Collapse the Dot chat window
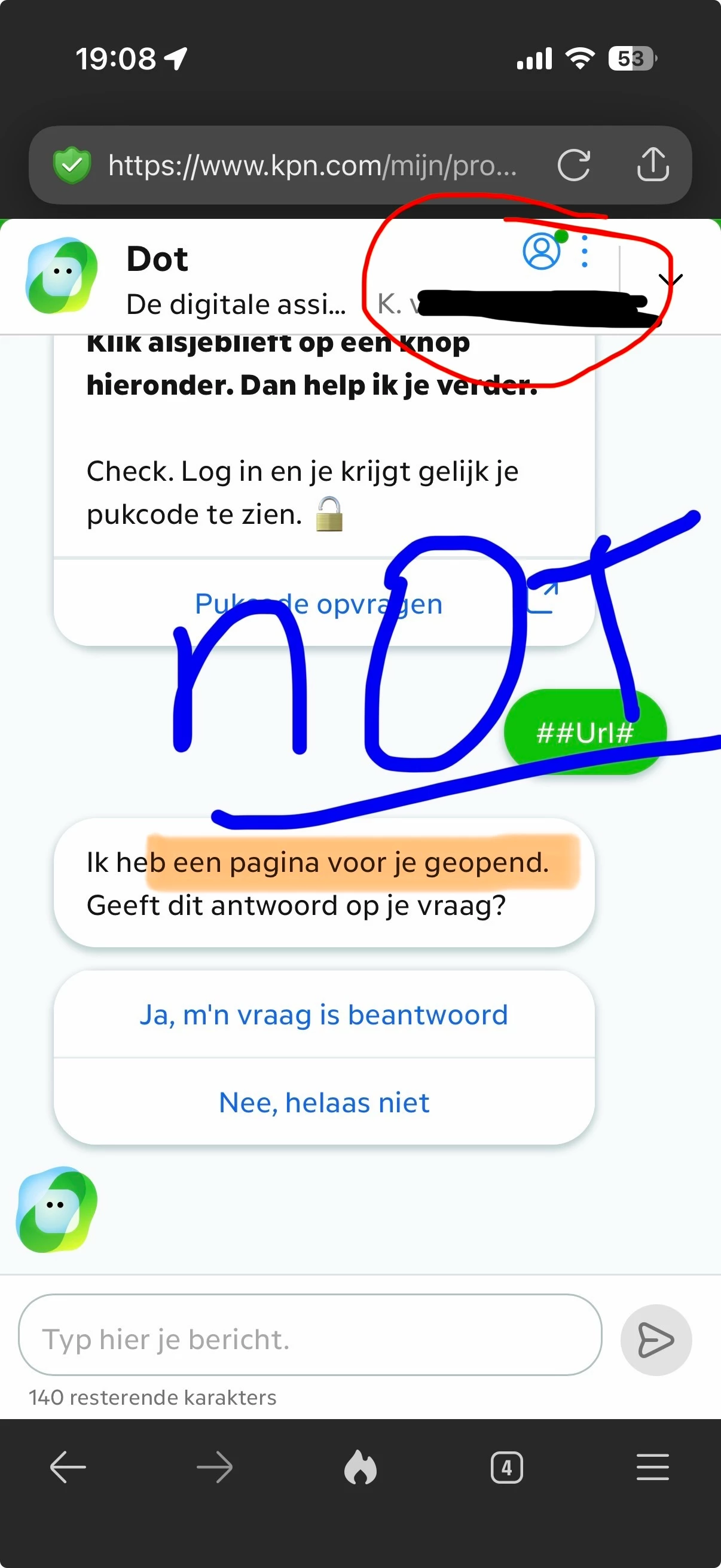Viewport: 721px width, 1568px height. 671,280
